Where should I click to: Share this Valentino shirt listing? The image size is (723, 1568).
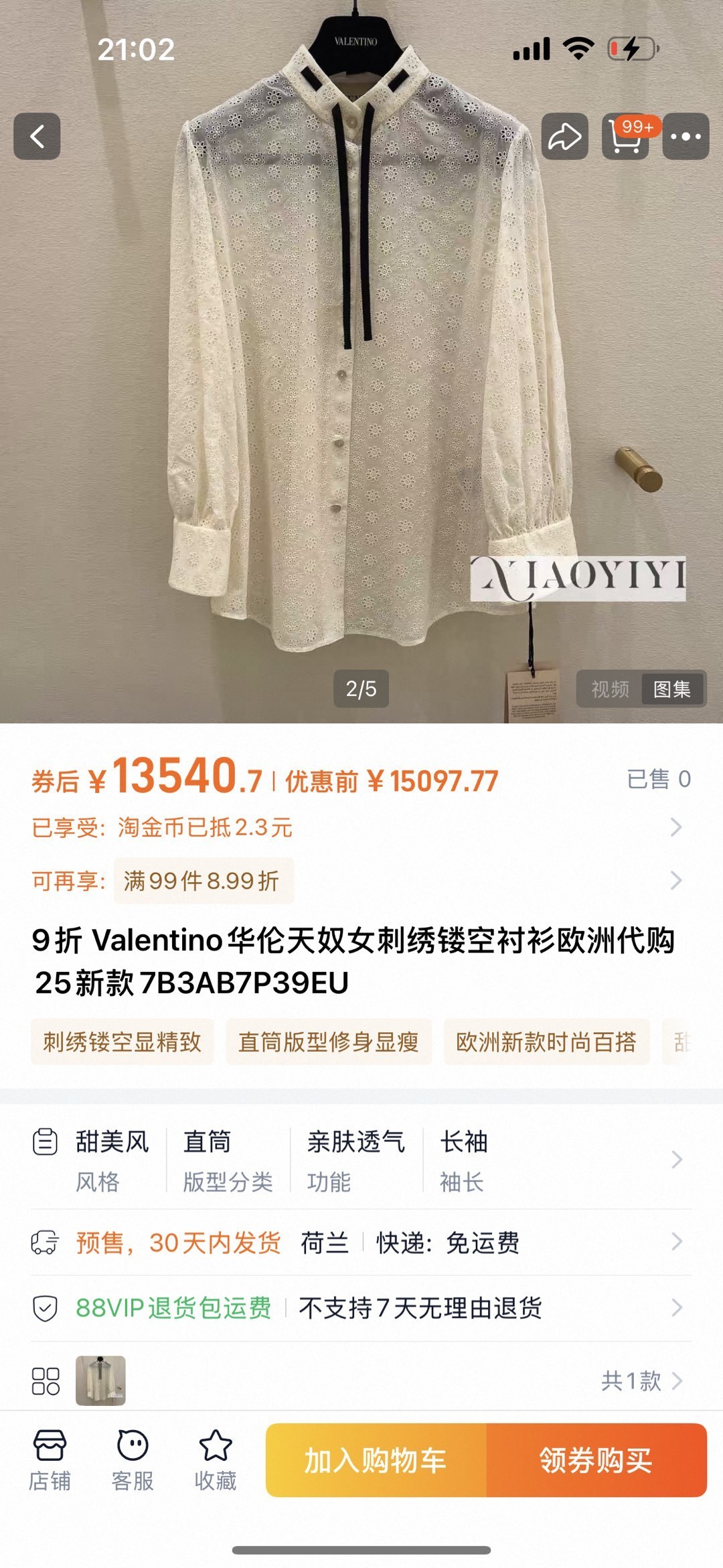[564, 137]
